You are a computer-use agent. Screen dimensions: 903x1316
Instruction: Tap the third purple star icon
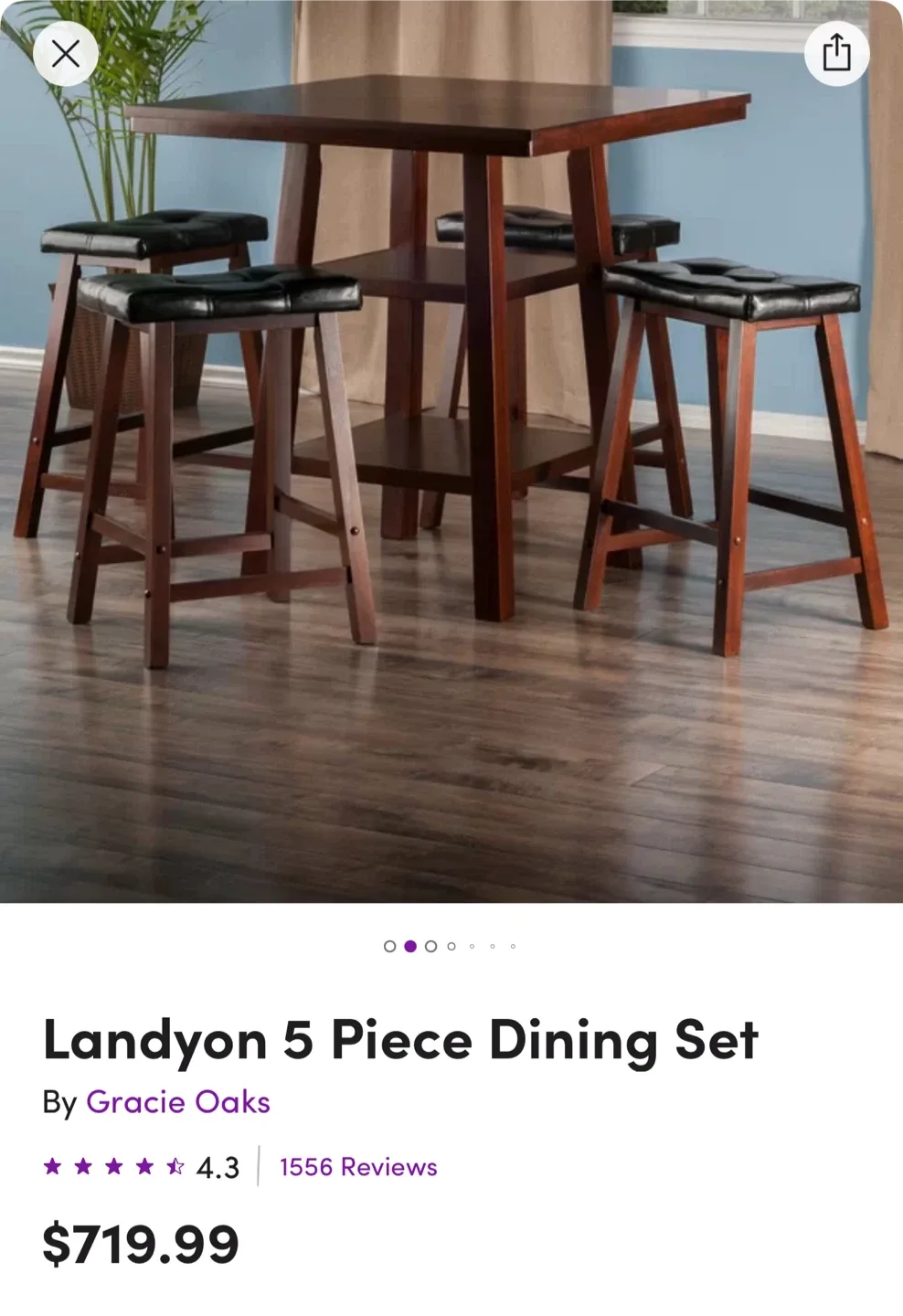pos(113,1167)
